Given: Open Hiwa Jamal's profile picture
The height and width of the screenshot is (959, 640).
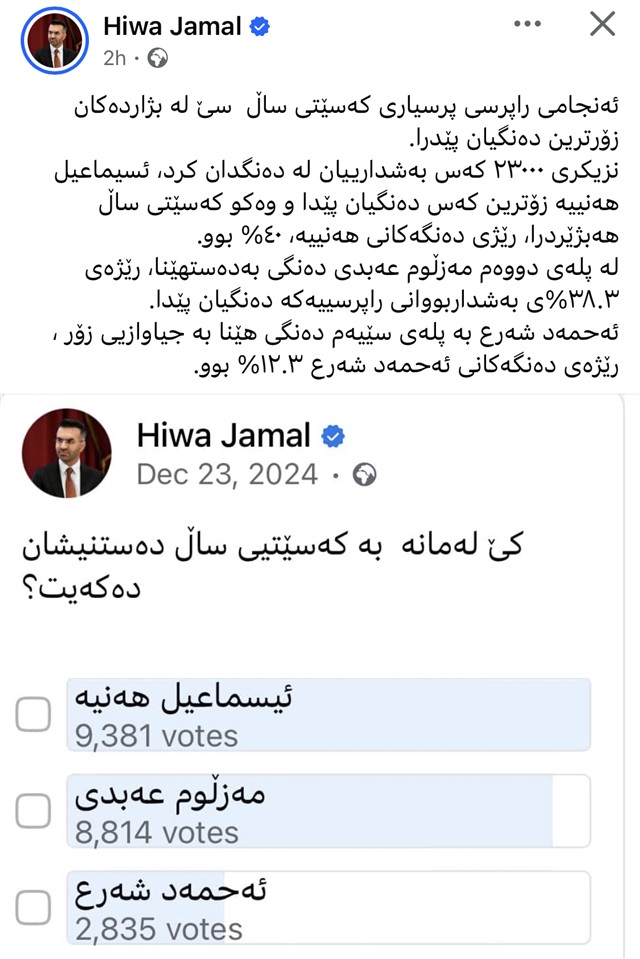Looking at the screenshot, I should [56, 42].
